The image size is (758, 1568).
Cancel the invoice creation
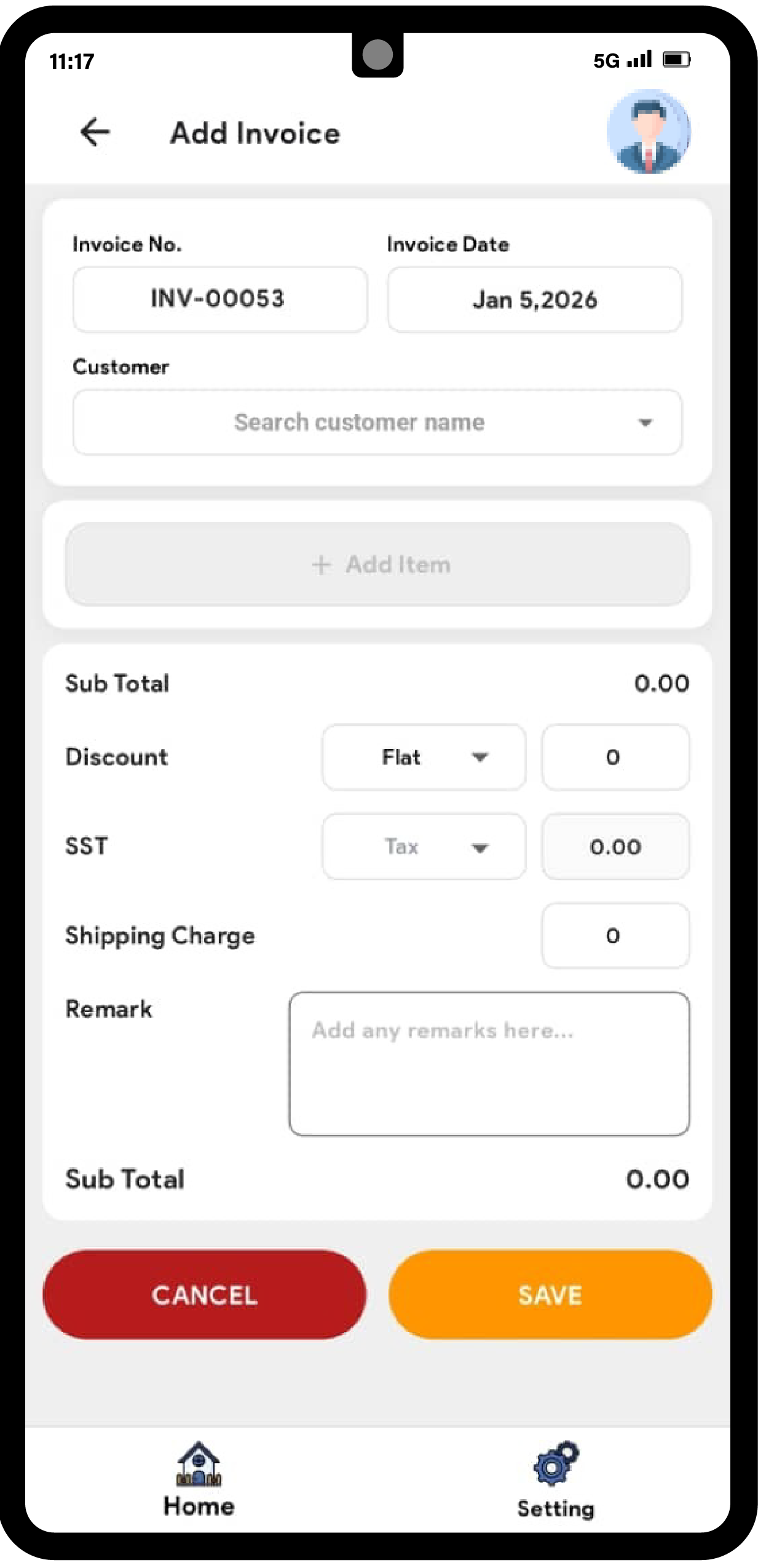tap(205, 1294)
